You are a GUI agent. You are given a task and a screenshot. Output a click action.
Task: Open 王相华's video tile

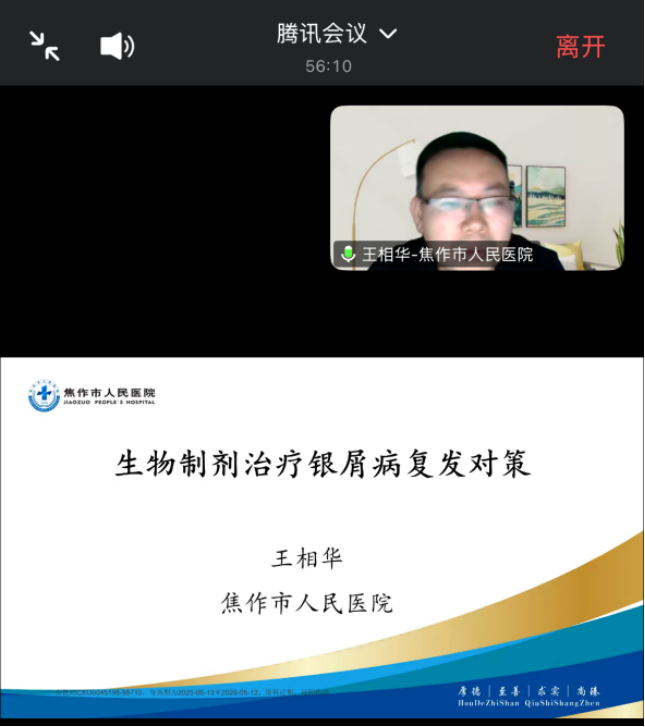(x=477, y=187)
